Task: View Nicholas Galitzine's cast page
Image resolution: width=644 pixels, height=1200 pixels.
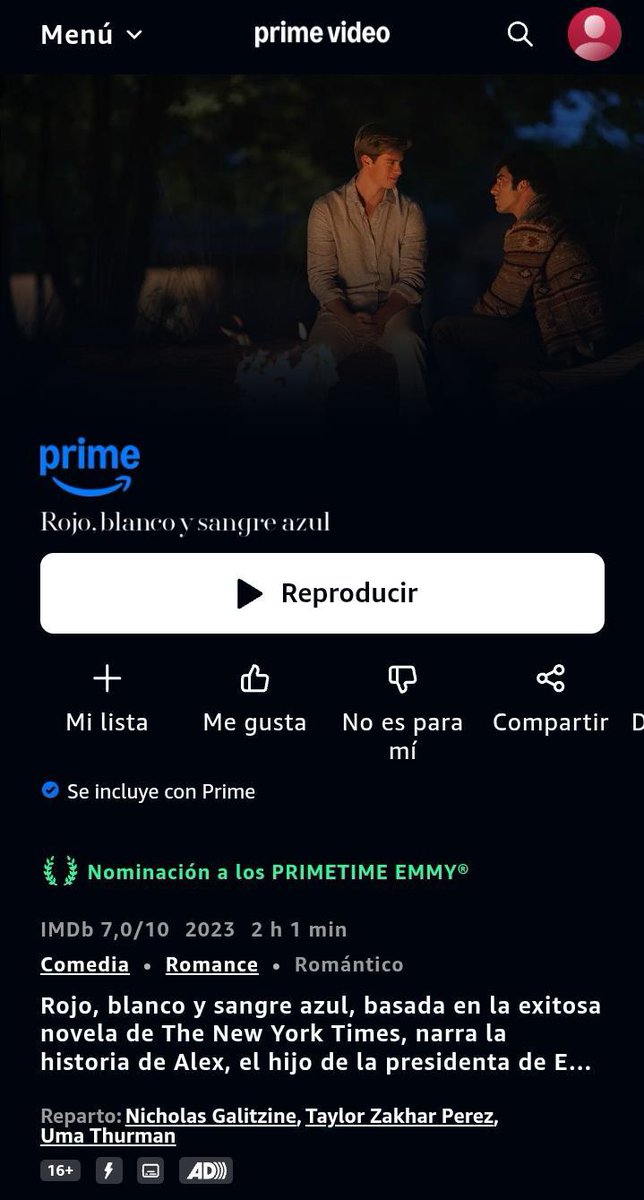Action: point(212,1116)
